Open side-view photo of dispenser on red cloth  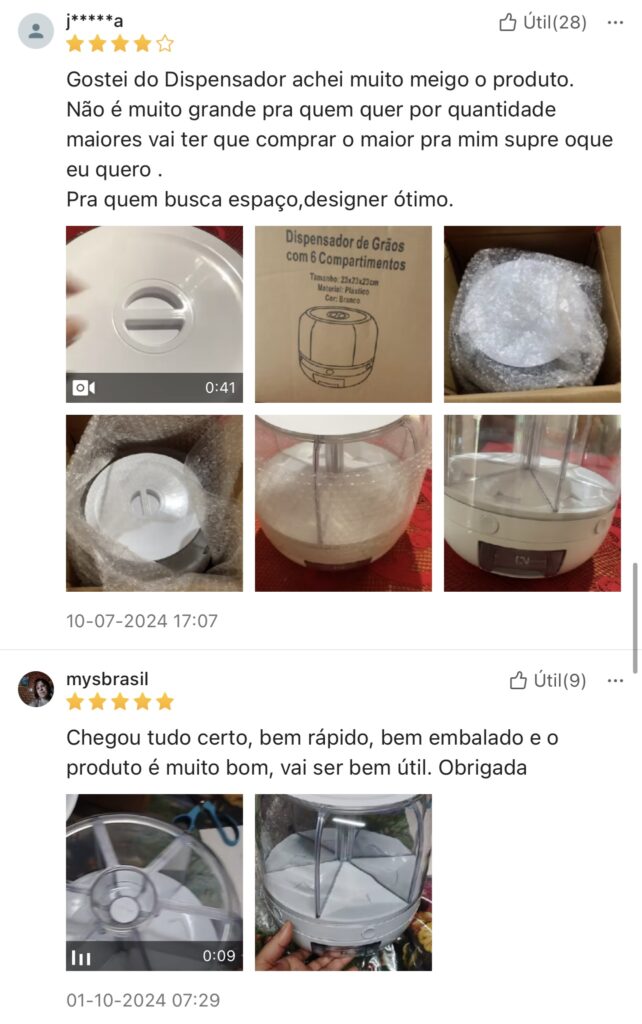coord(343,503)
